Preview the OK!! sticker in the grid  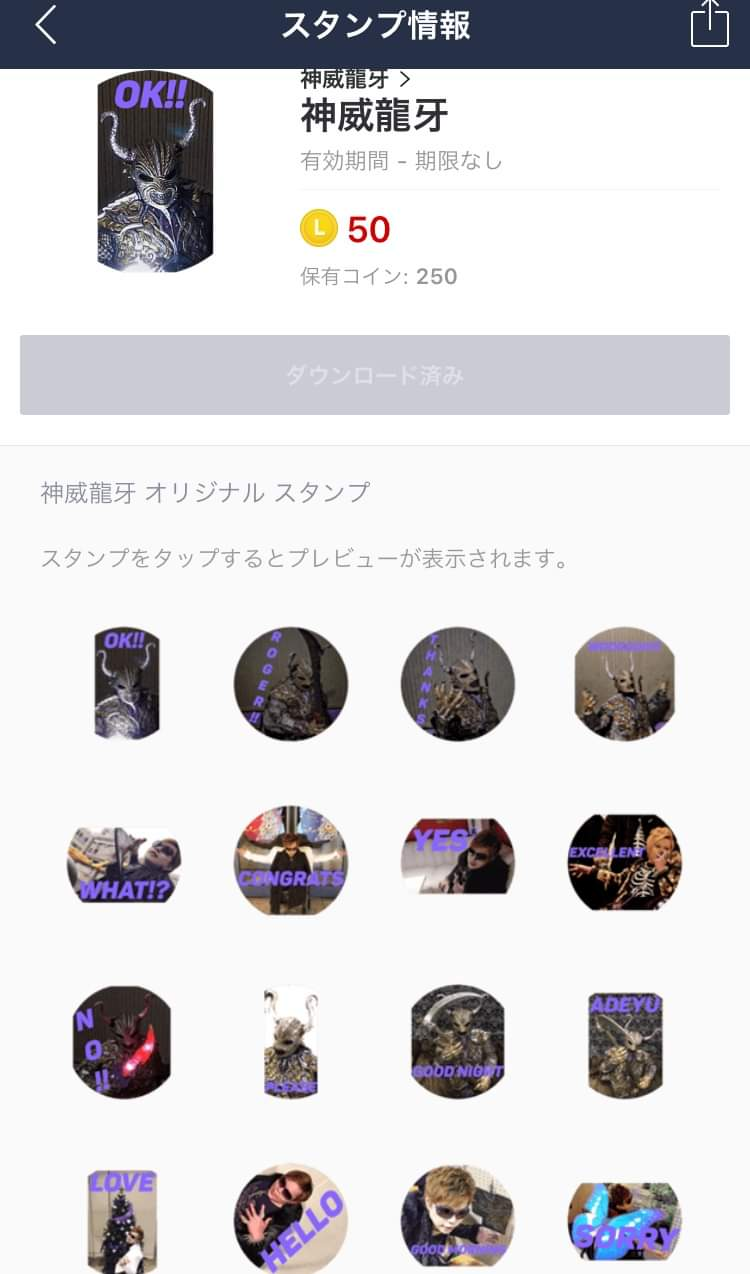(125, 684)
